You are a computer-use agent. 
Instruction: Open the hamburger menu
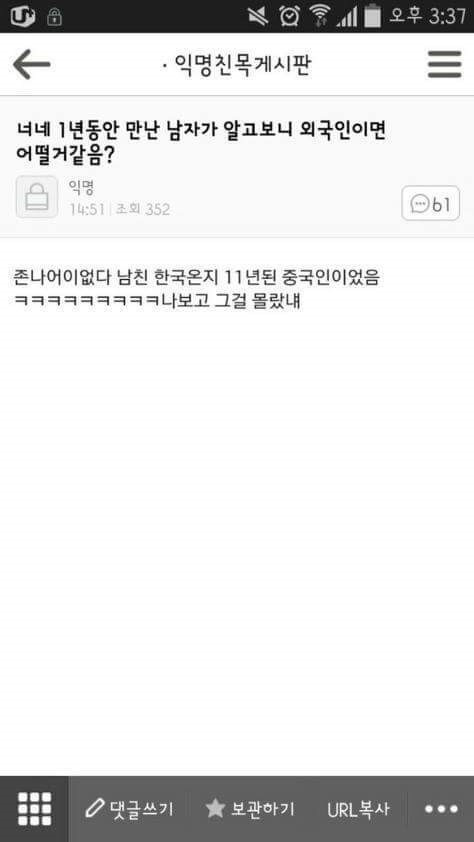[x=444, y=64]
